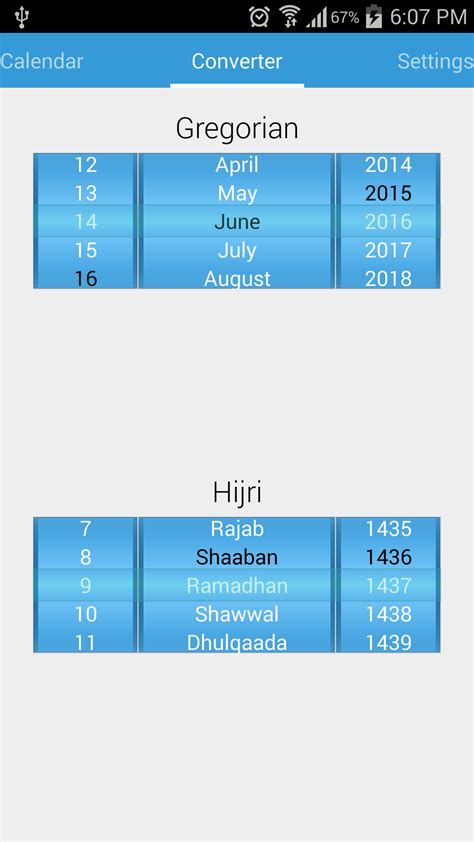Select Shawwal in the Hijri month wheel
This screenshot has height=842, width=474.
click(237, 614)
